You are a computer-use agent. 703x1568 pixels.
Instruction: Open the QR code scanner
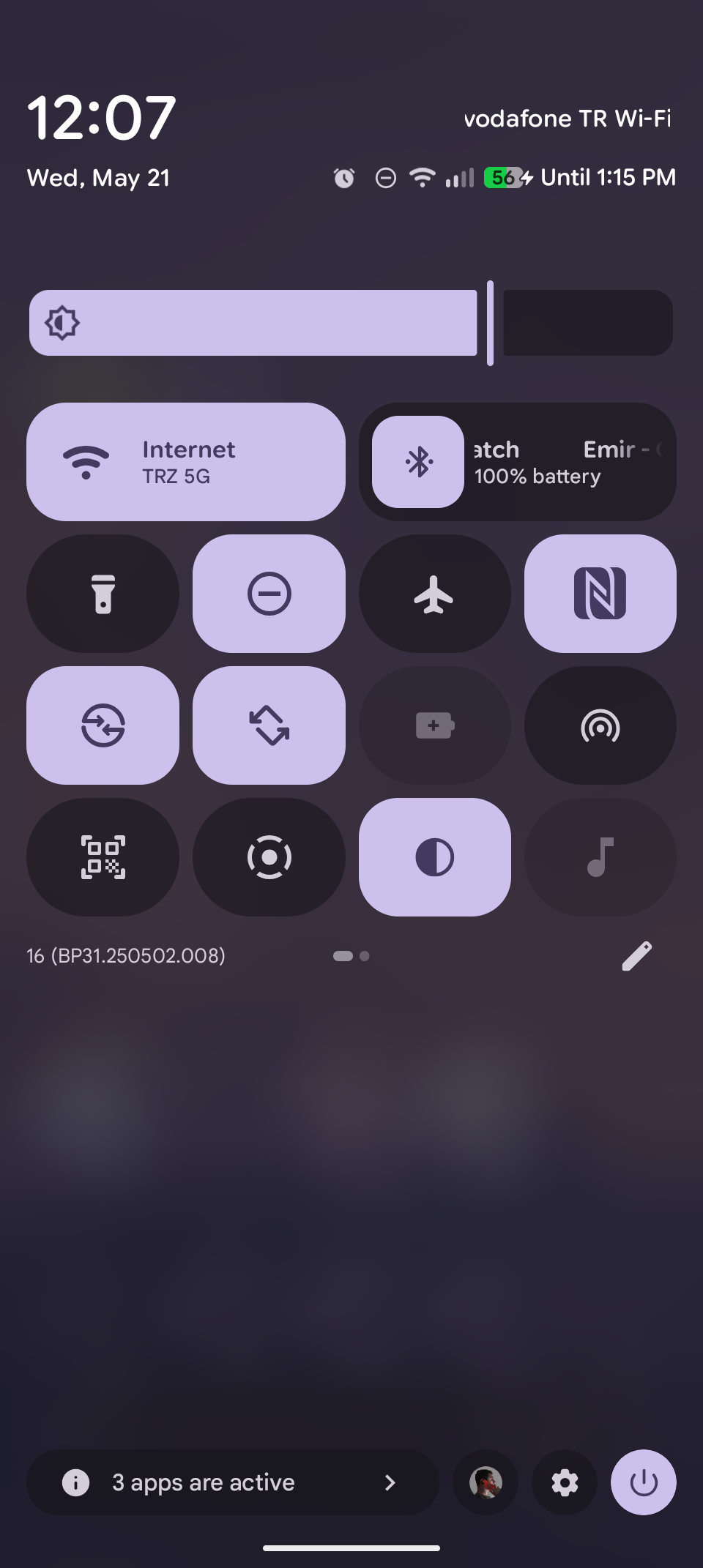click(103, 857)
